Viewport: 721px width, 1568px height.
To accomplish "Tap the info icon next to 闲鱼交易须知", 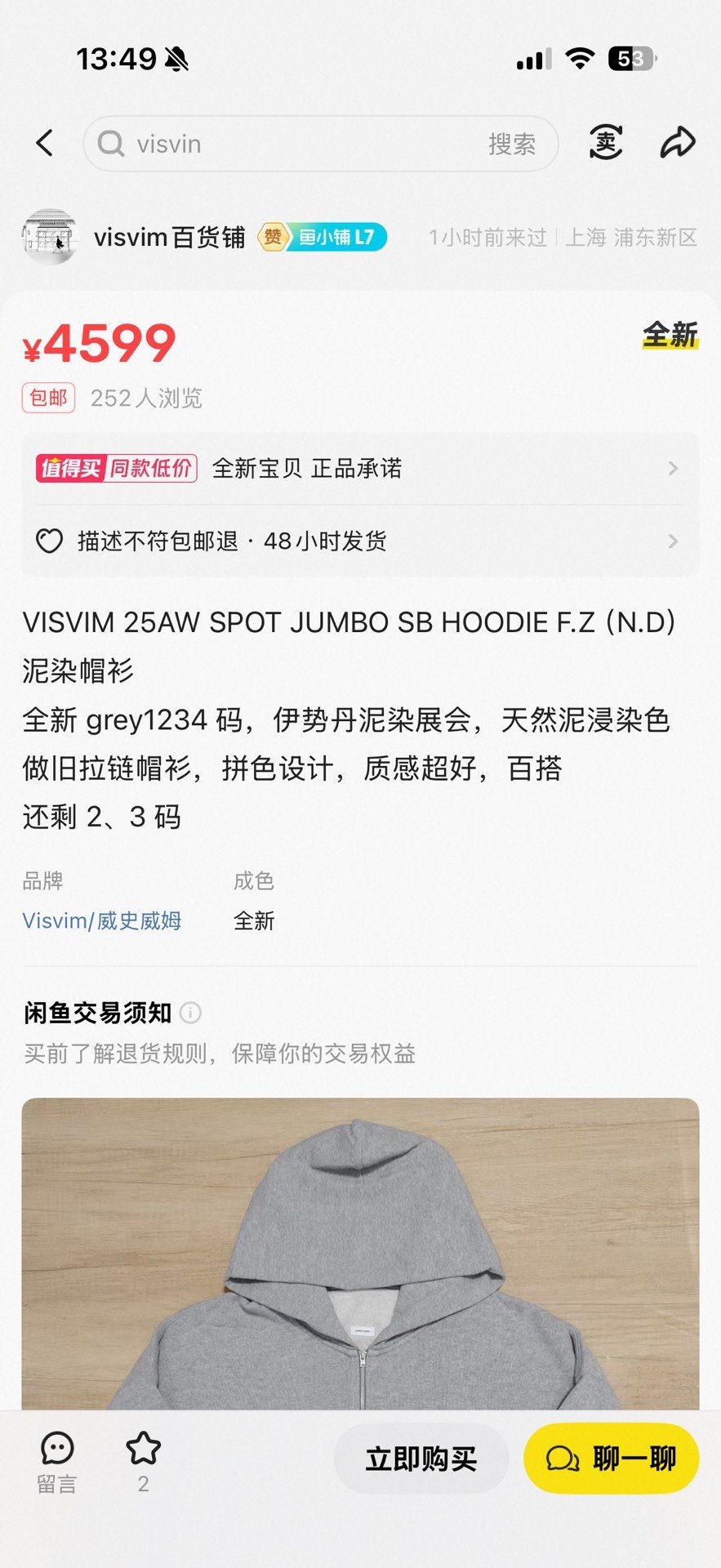I will tap(190, 1013).
